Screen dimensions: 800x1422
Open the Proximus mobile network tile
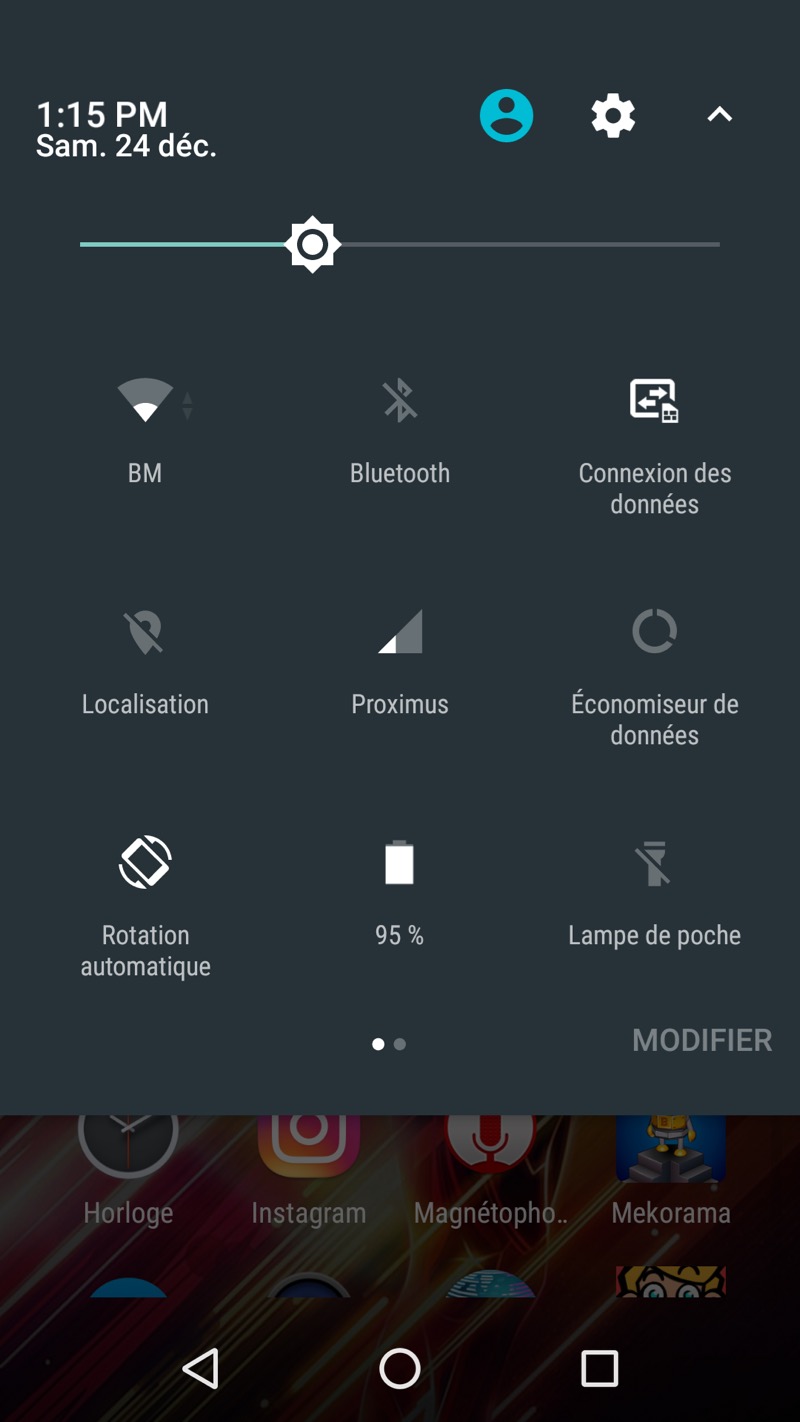click(400, 633)
